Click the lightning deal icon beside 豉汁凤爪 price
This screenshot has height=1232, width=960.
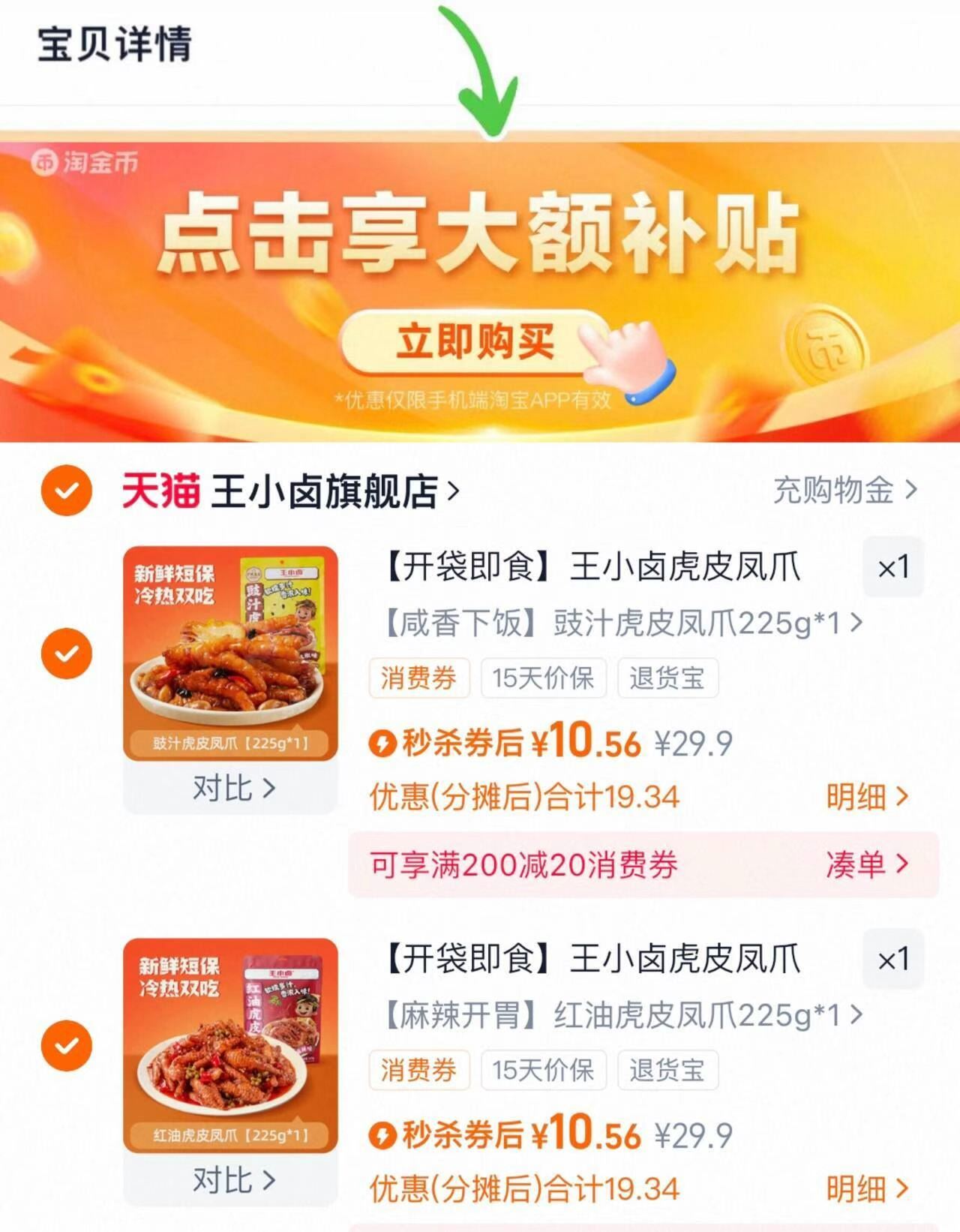tap(384, 743)
